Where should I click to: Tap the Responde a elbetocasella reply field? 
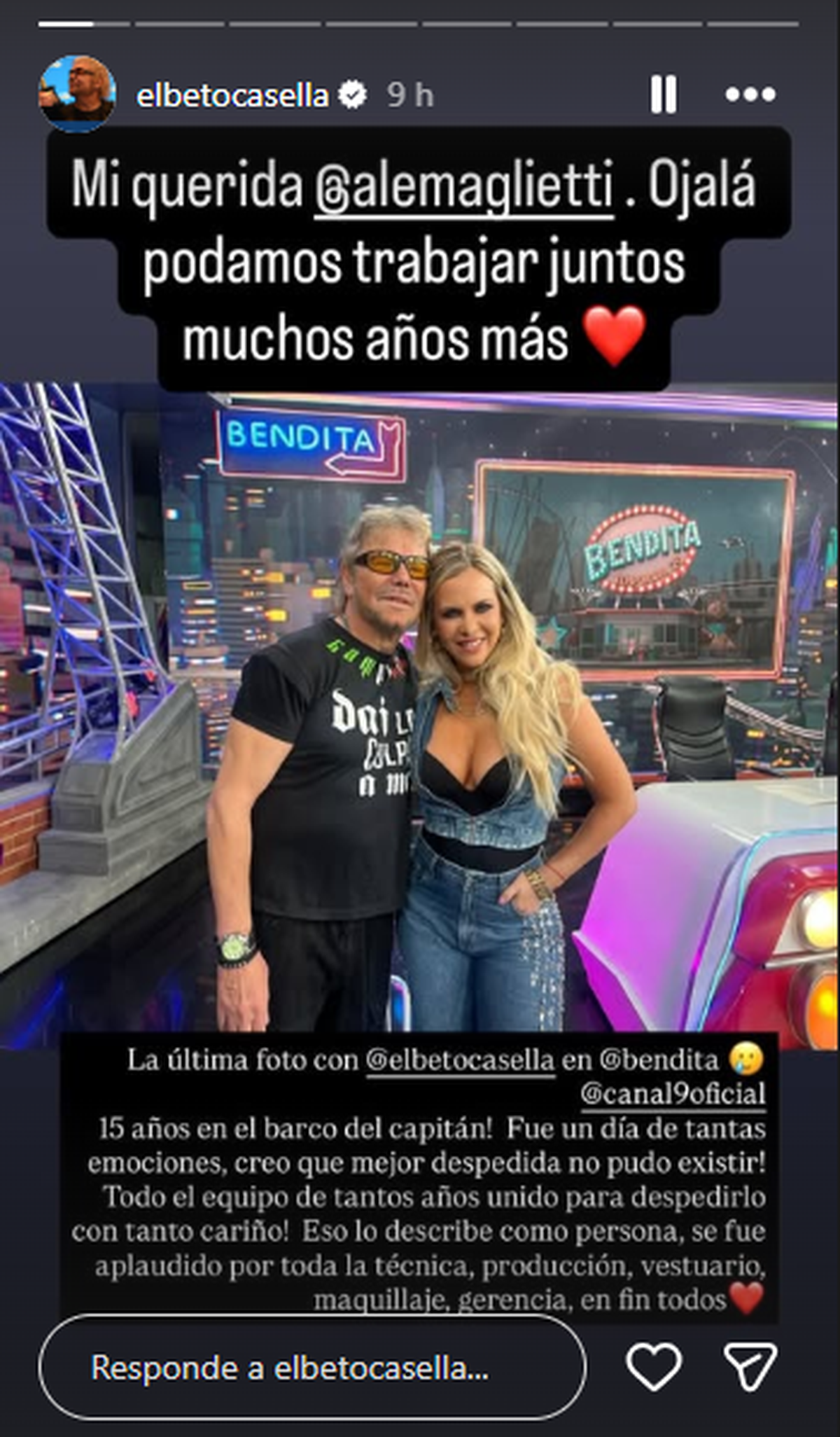point(311,1368)
